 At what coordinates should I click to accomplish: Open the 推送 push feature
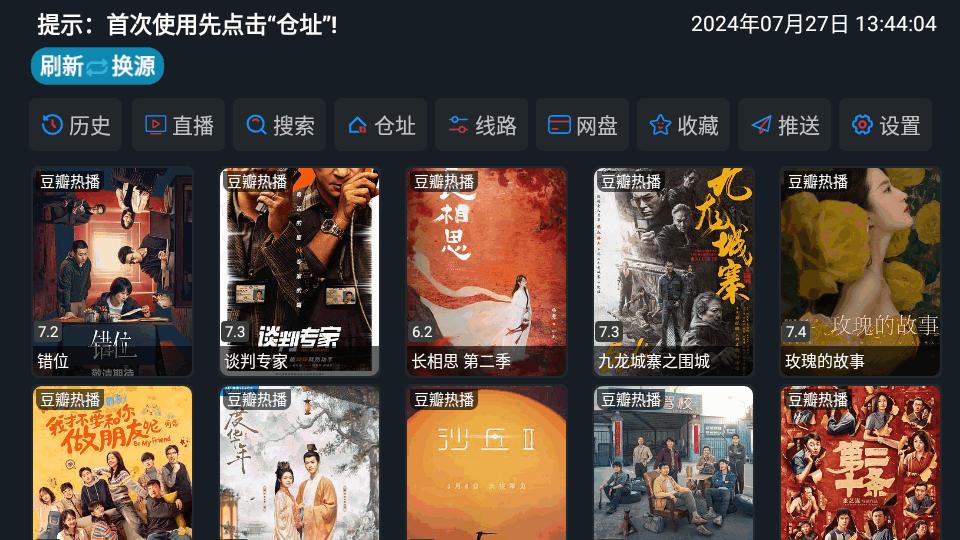pyautogui.click(x=785, y=125)
